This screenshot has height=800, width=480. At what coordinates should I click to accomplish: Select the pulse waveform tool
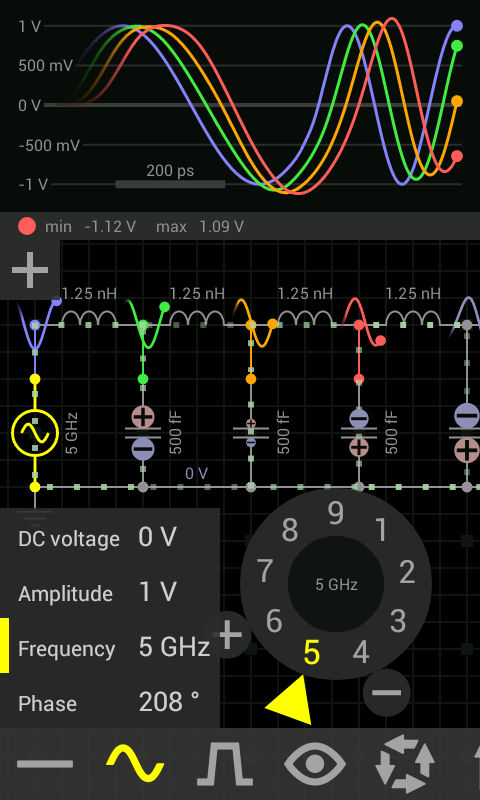pos(225,764)
